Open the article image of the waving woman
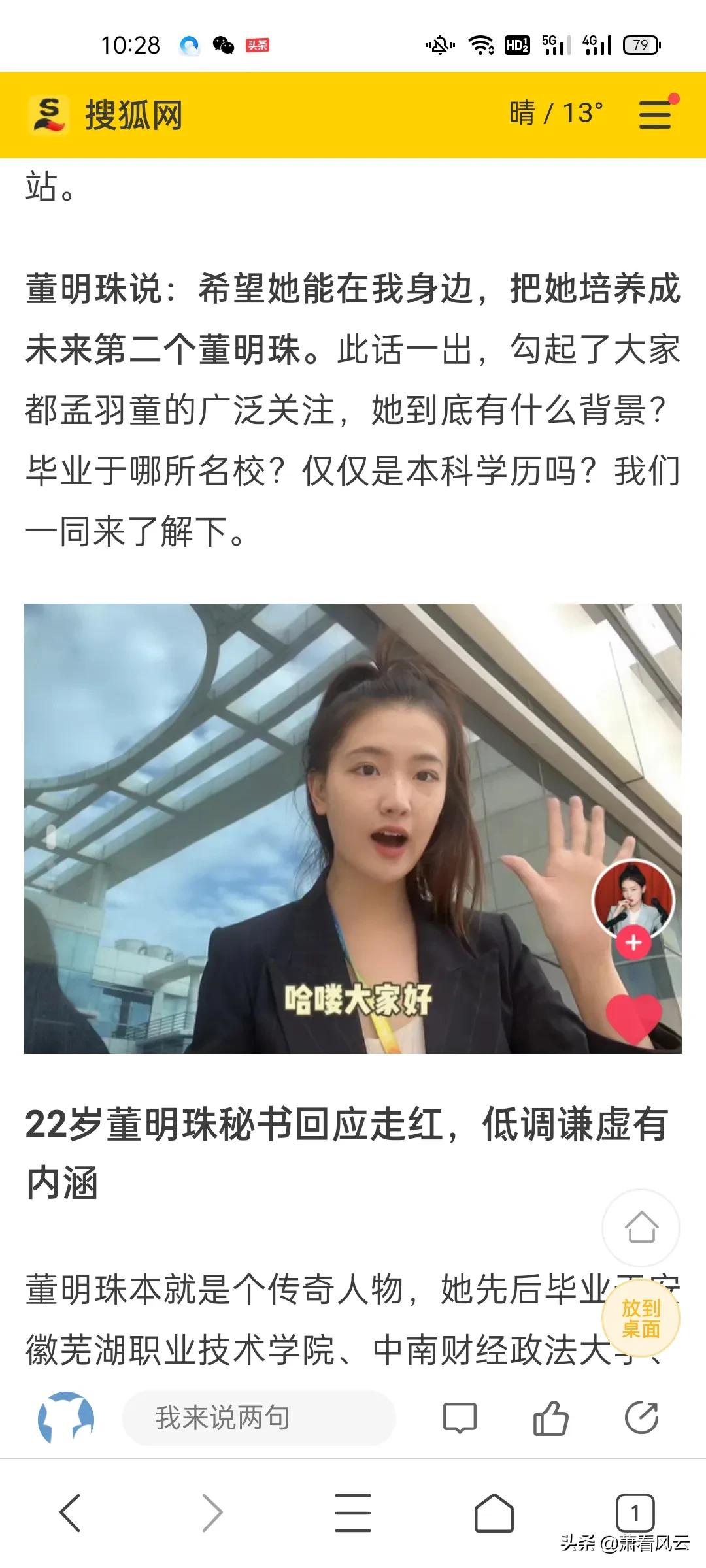706x1568 pixels. coord(353,828)
